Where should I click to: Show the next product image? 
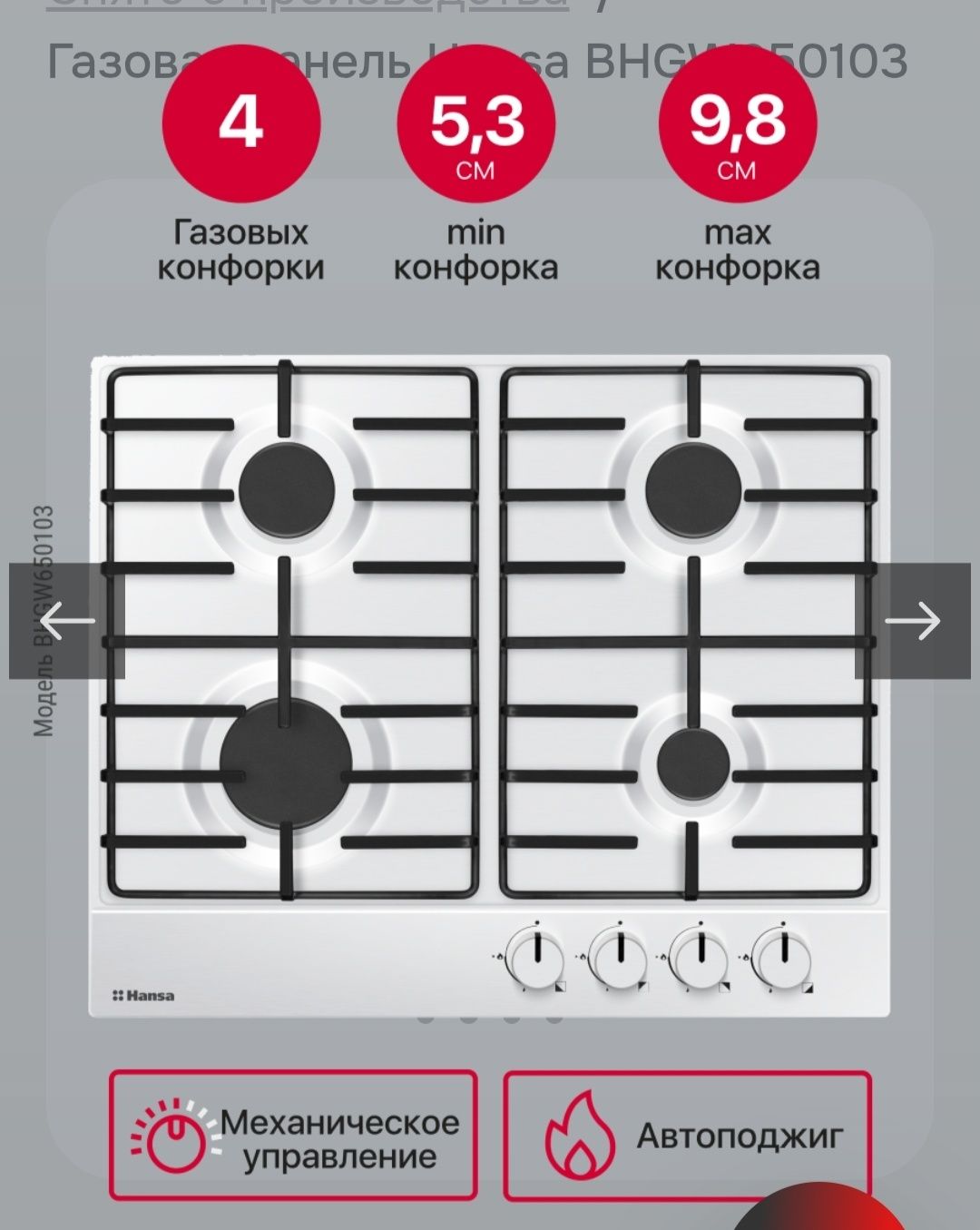[x=912, y=621]
